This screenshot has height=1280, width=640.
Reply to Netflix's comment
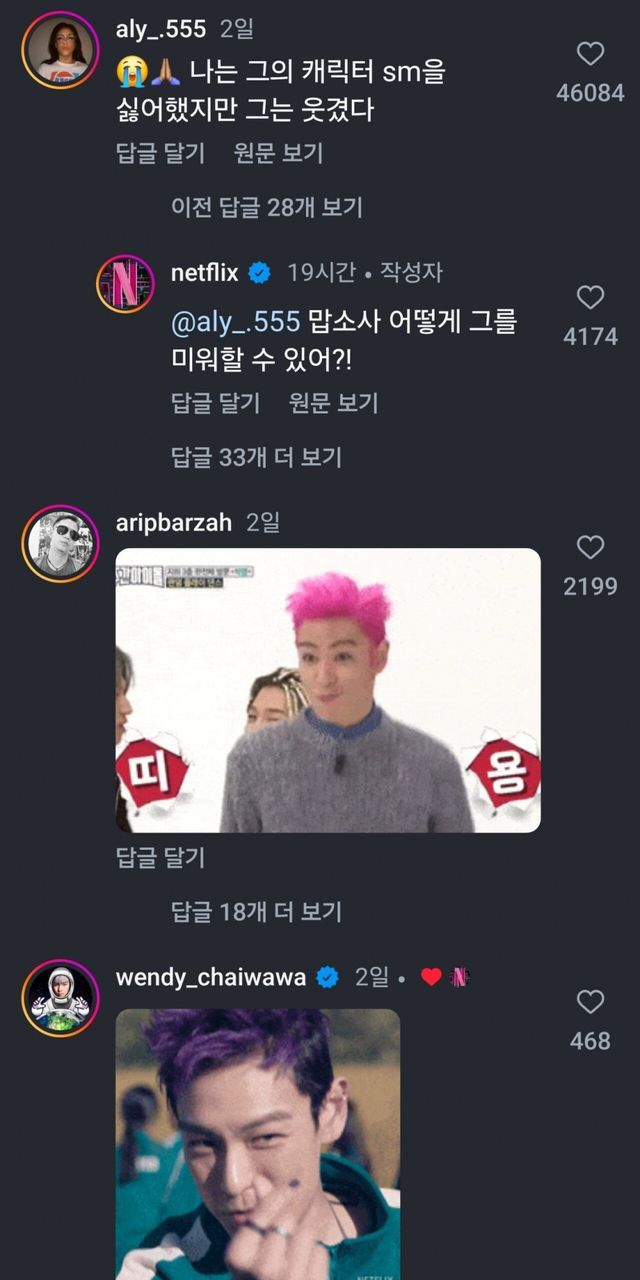(x=215, y=403)
